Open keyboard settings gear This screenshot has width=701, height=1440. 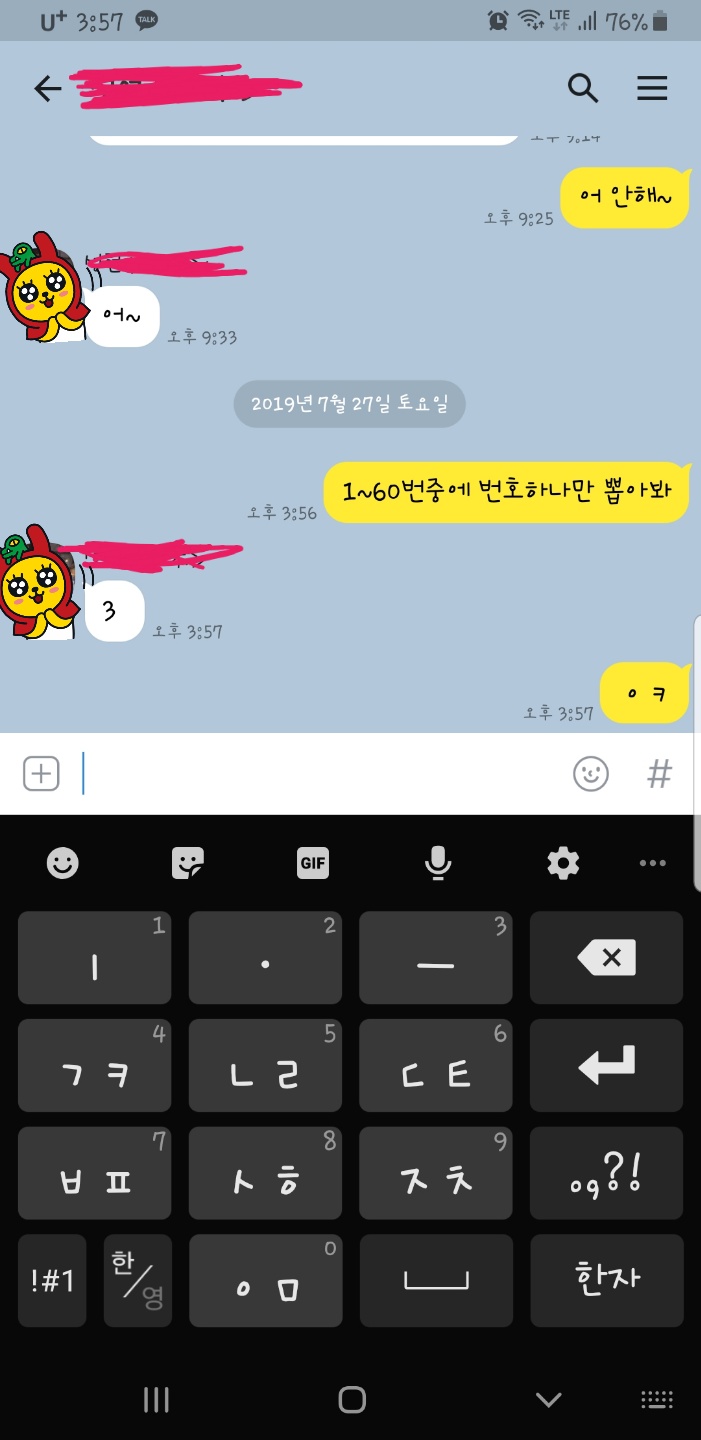563,863
